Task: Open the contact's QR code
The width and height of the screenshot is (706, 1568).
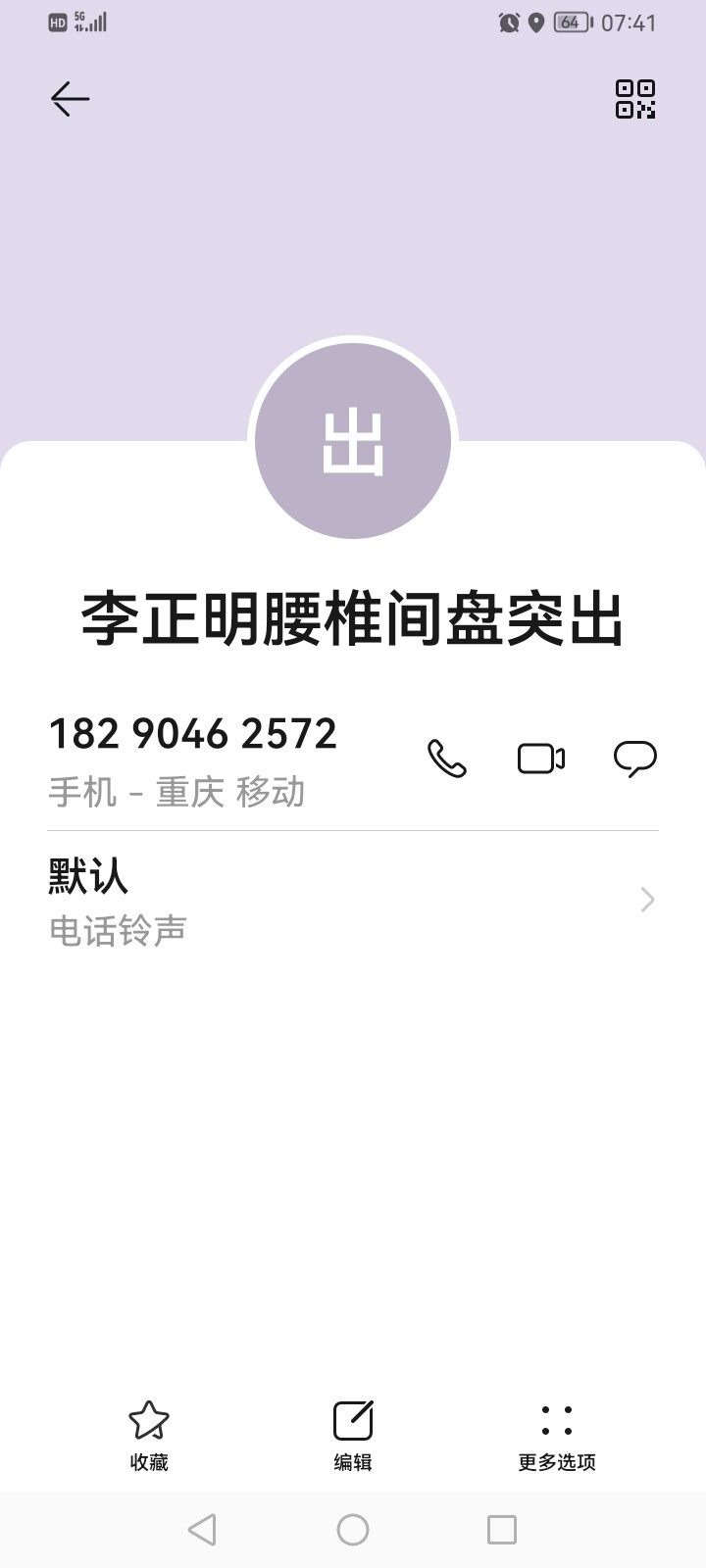Action: pyautogui.click(x=634, y=99)
